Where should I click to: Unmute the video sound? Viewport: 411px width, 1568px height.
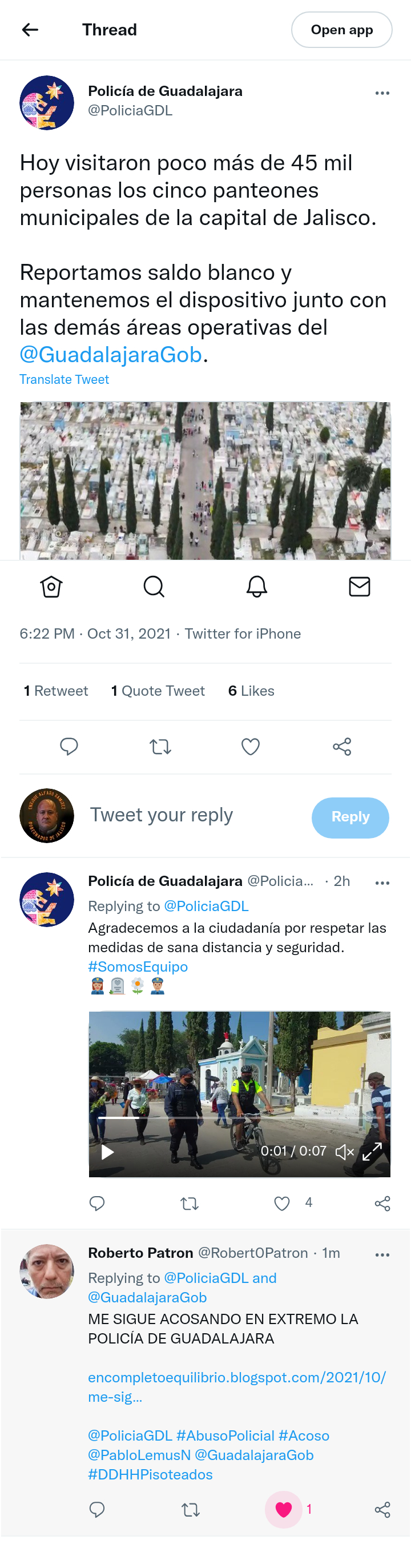tap(344, 1152)
